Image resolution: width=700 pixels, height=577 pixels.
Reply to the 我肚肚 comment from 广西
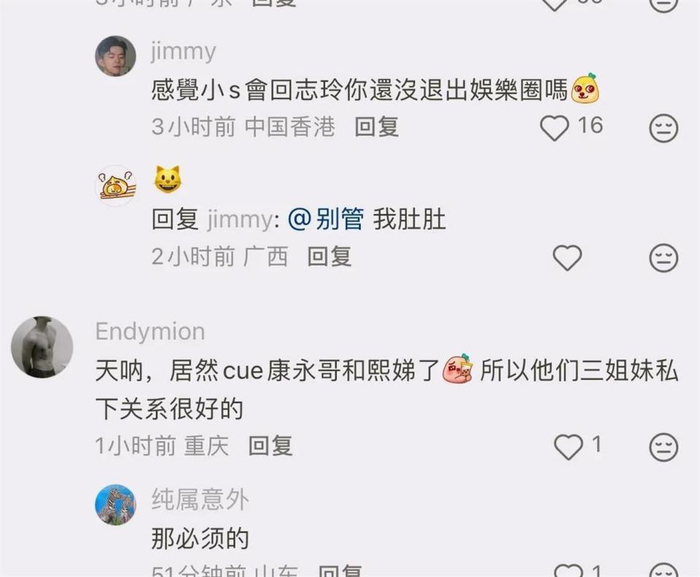[329, 257]
